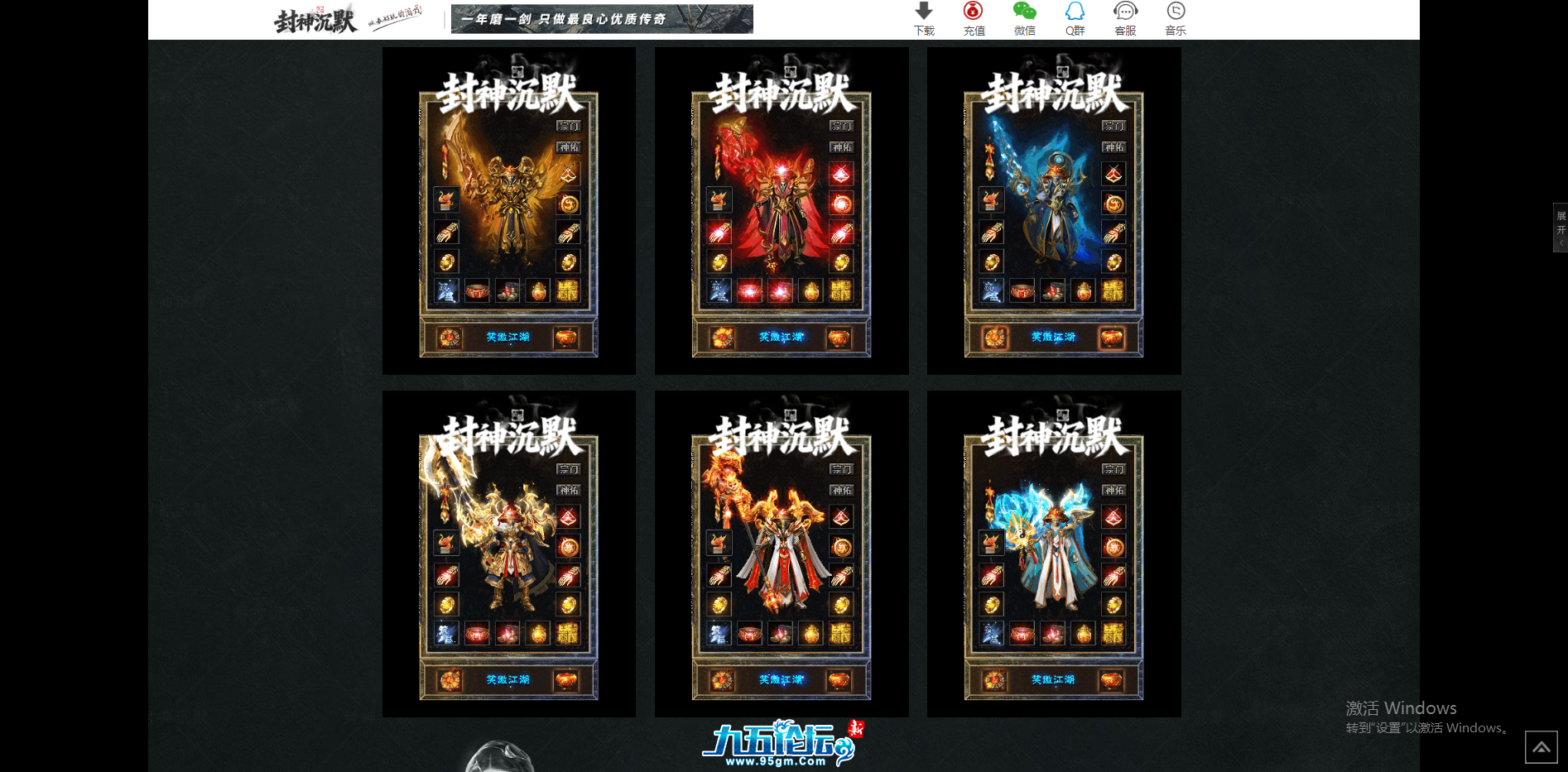Viewport: 1568px width, 772px height.
Task: Contact 客服 customer service
Action: [1125, 19]
